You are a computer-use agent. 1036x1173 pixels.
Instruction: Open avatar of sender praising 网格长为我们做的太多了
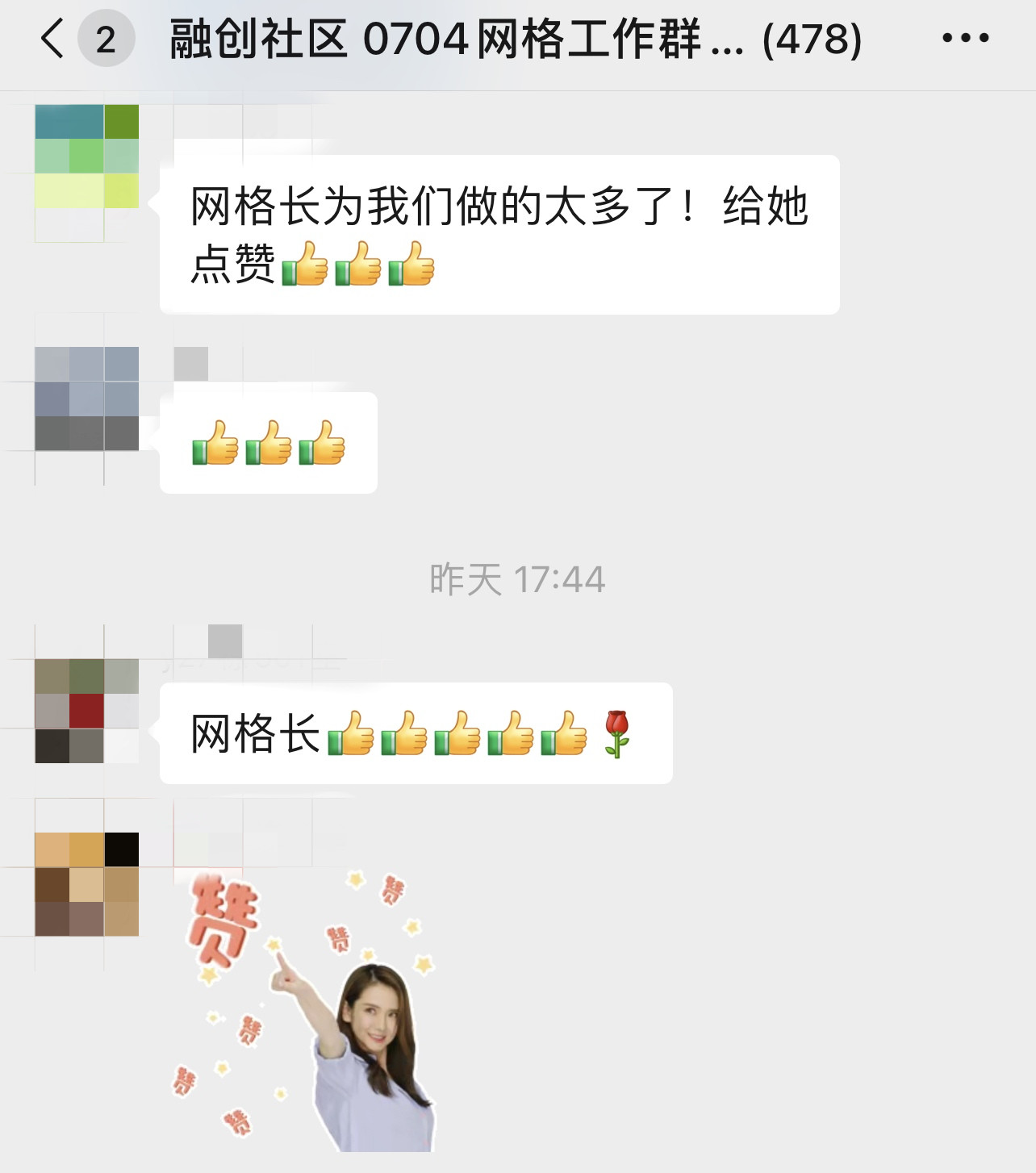click(x=86, y=157)
